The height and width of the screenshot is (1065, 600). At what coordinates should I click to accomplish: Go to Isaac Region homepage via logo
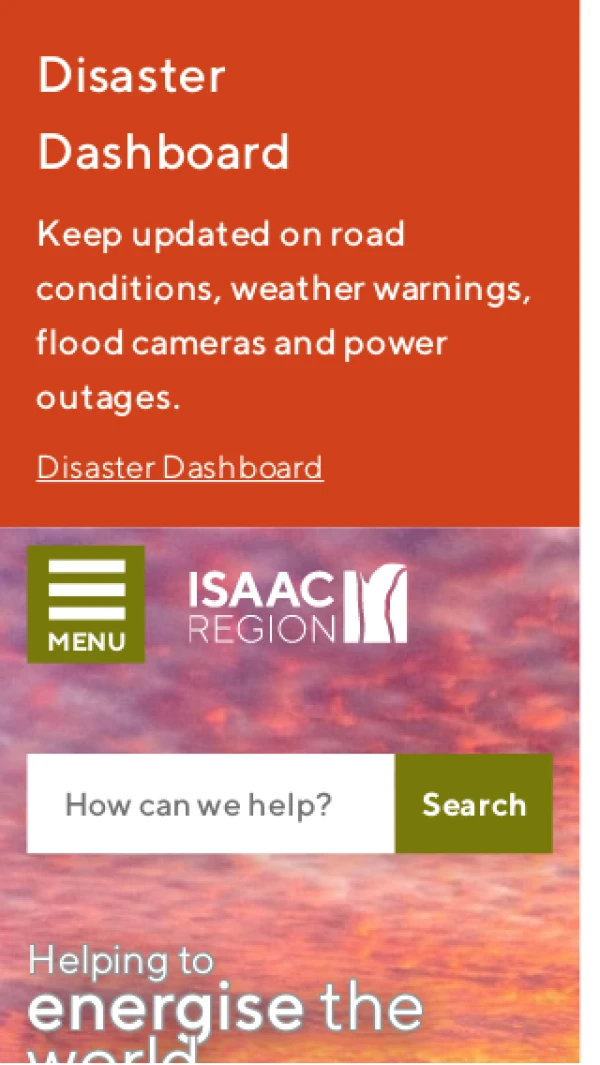[x=298, y=604]
